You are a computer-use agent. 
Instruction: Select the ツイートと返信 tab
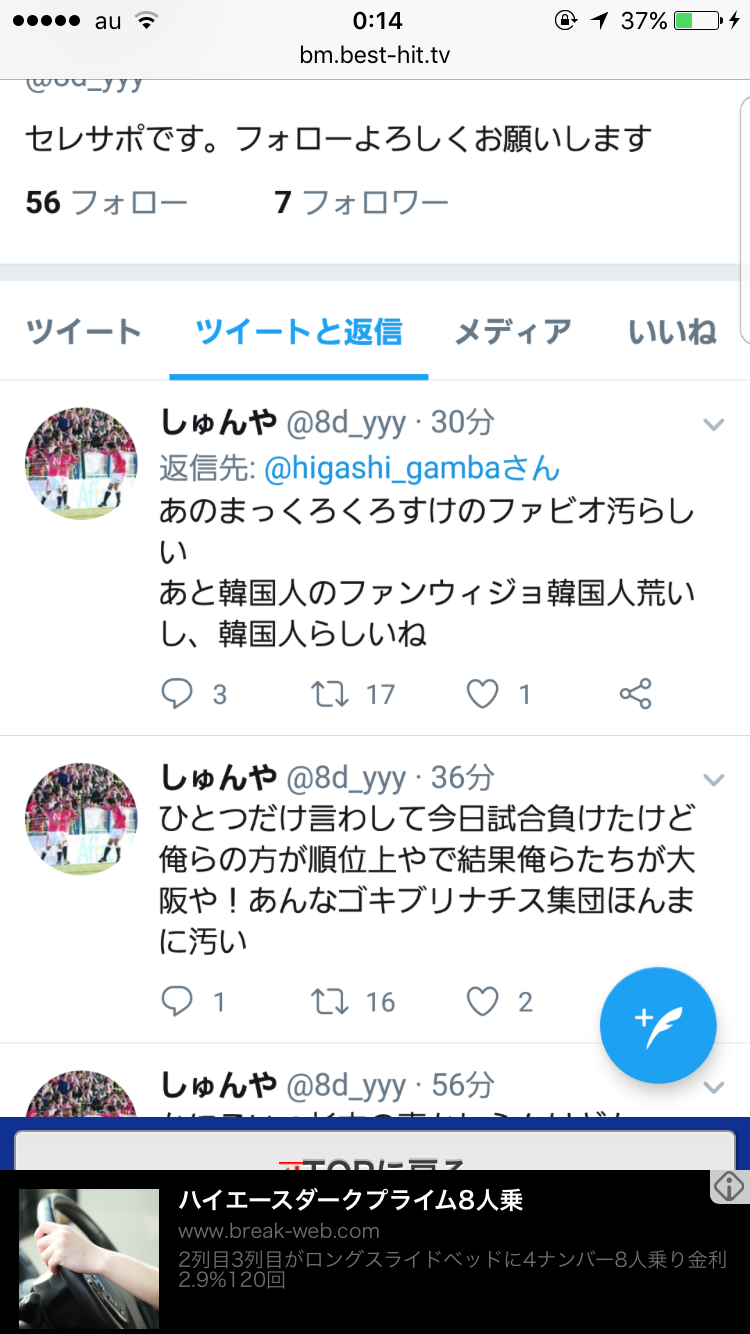[x=299, y=332]
